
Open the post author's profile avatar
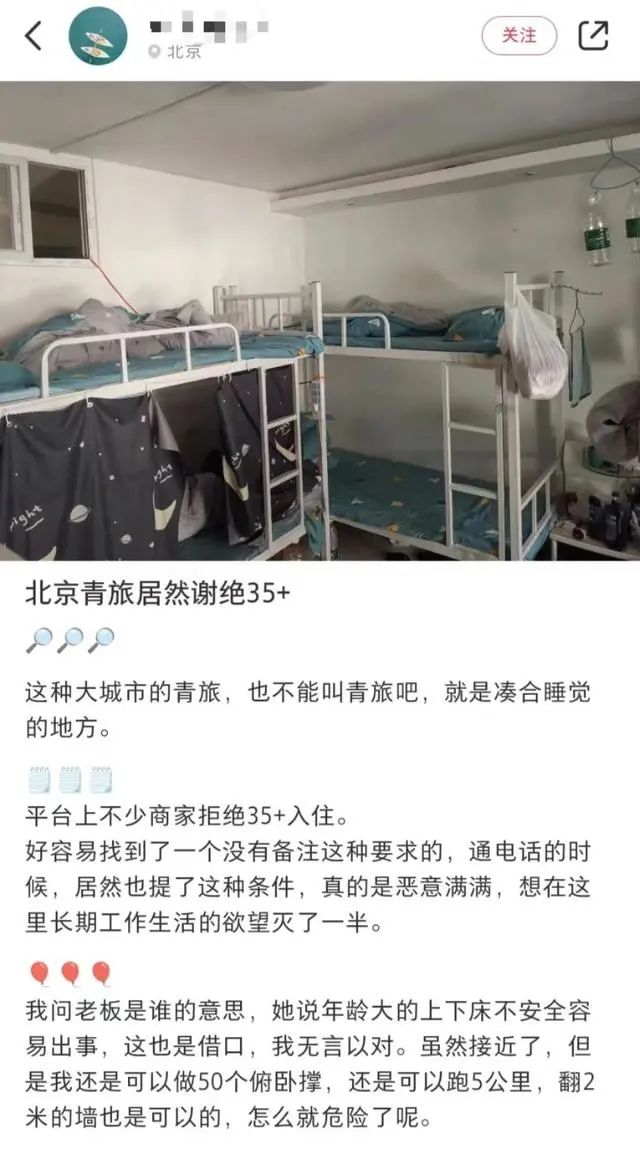click(x=97, y=36)
